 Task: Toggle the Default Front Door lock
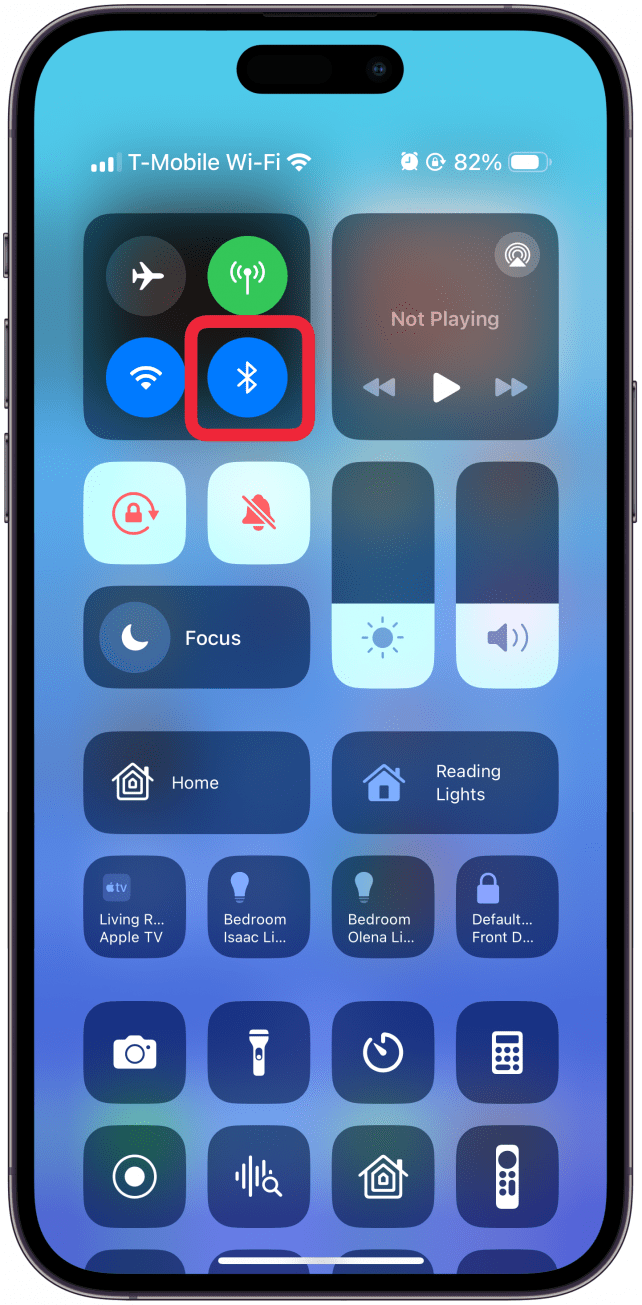(507, 907)
